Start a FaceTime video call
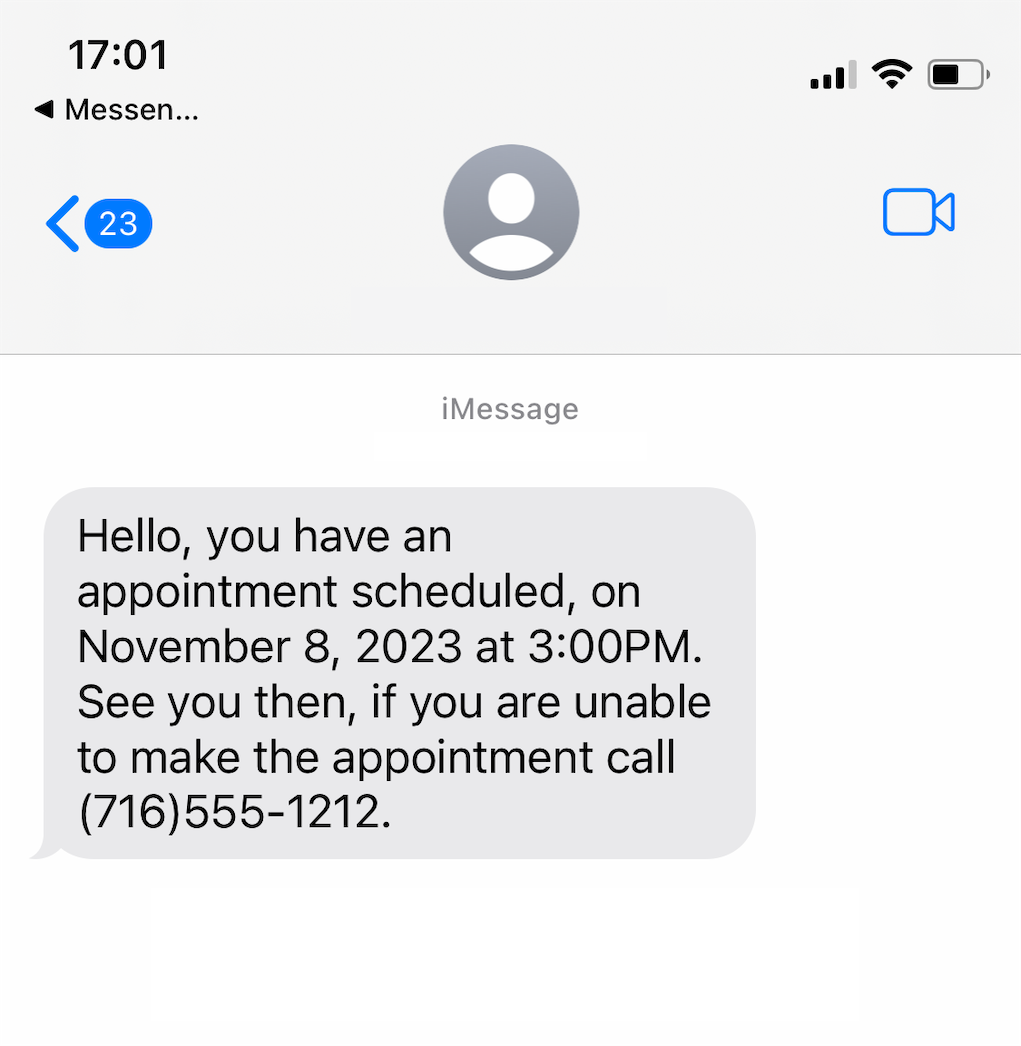Screen dimensions: 1021x1046 coord(918,212)
